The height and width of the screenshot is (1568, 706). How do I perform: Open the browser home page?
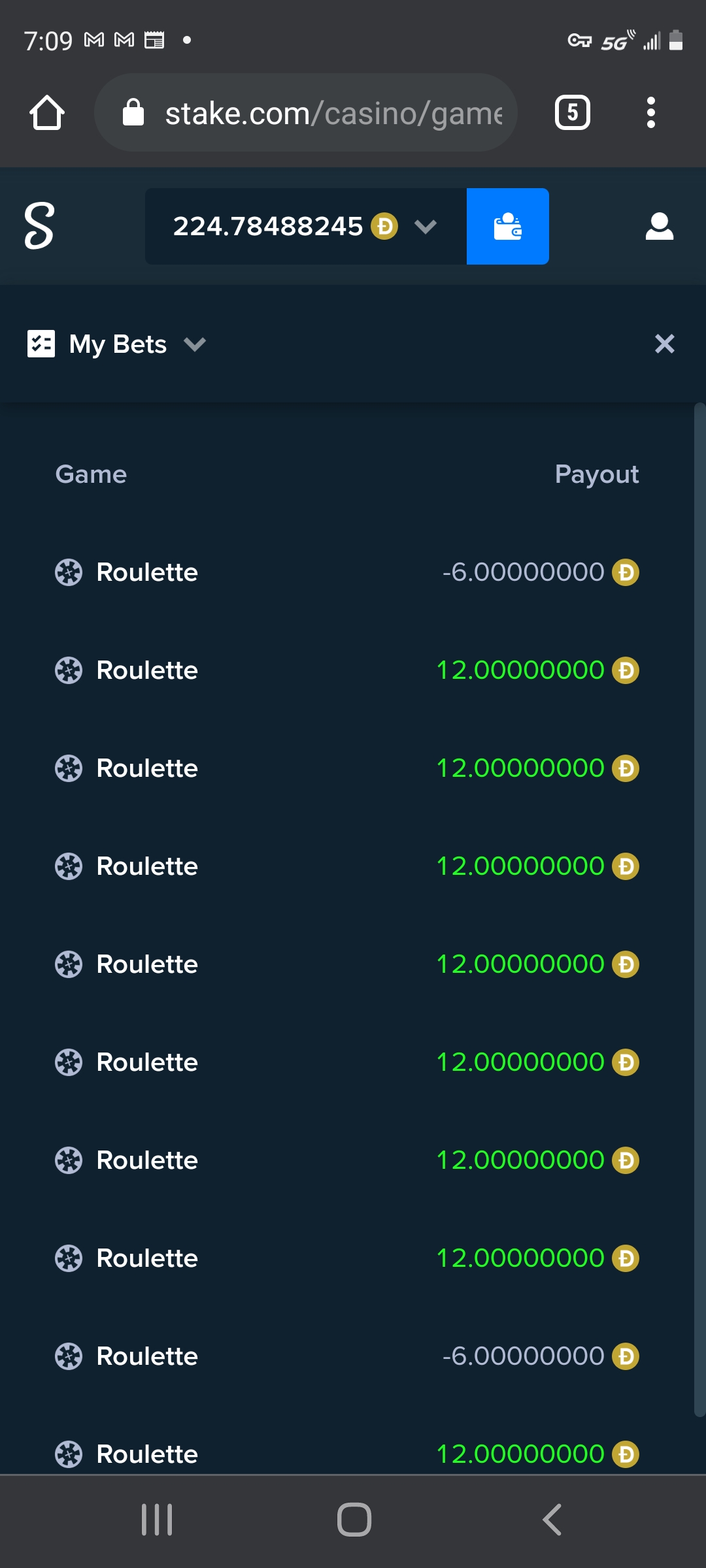pyautogui.click(x=47, y=113)
